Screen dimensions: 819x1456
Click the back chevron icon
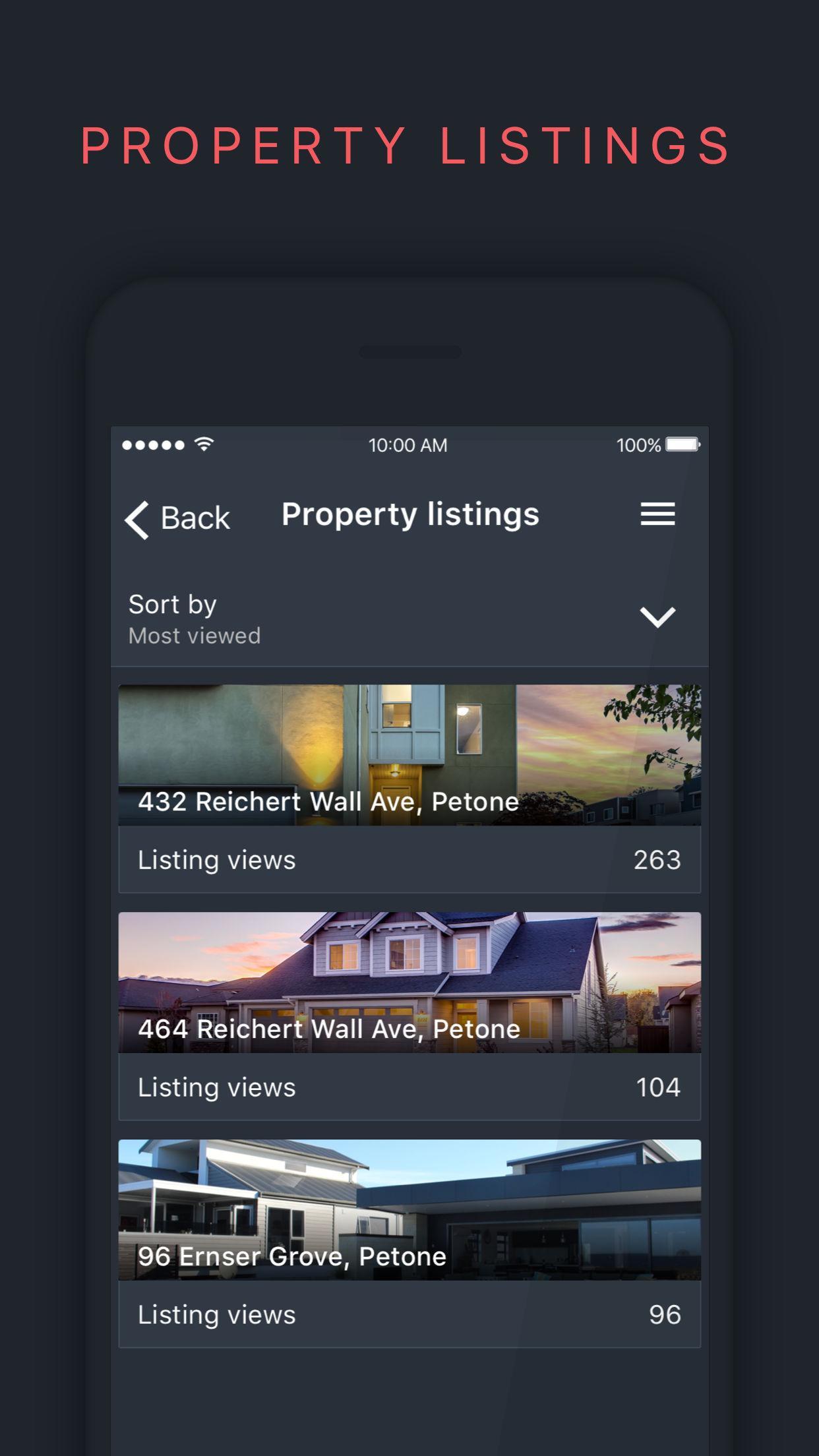[136, 519]
